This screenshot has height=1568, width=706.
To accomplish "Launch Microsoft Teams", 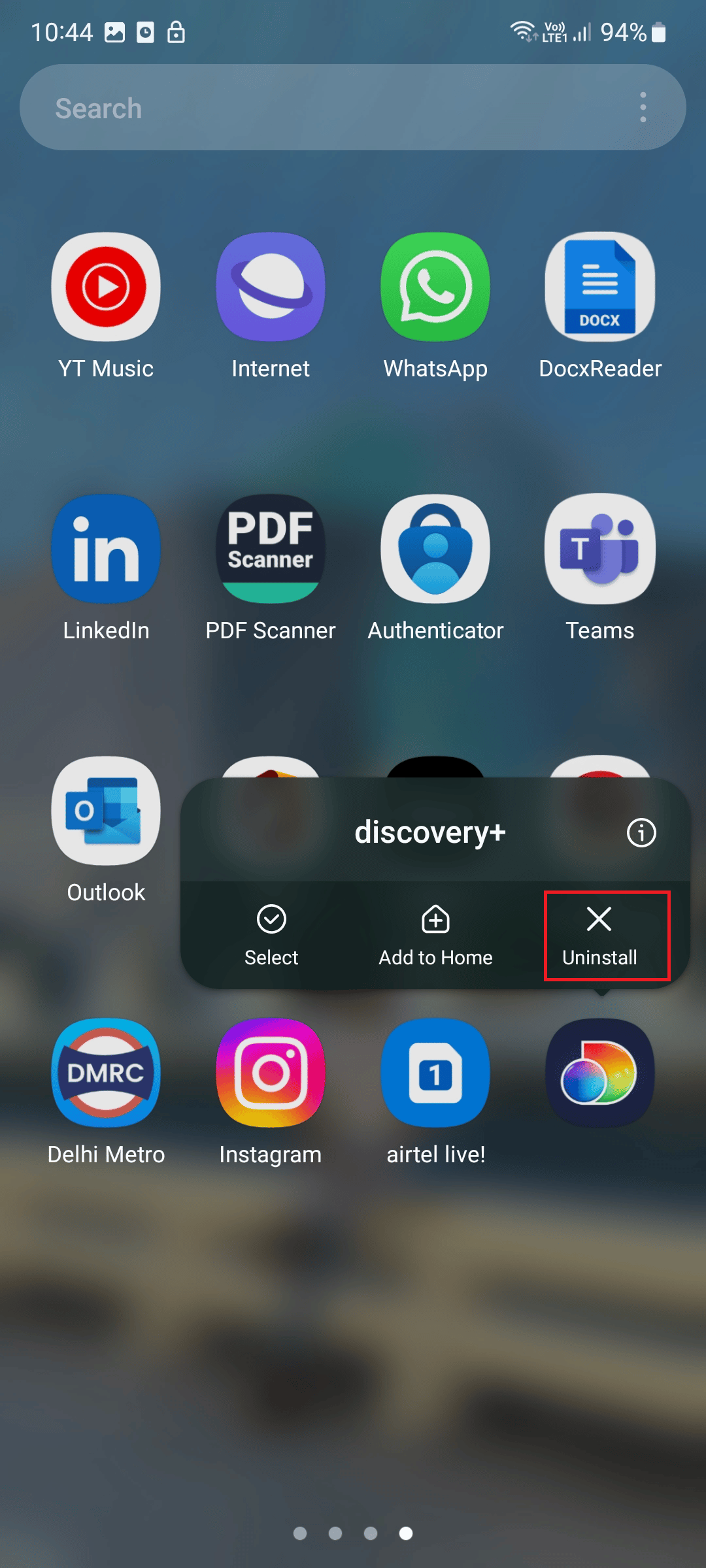I will pyautogui.click(x=599, y=549).
